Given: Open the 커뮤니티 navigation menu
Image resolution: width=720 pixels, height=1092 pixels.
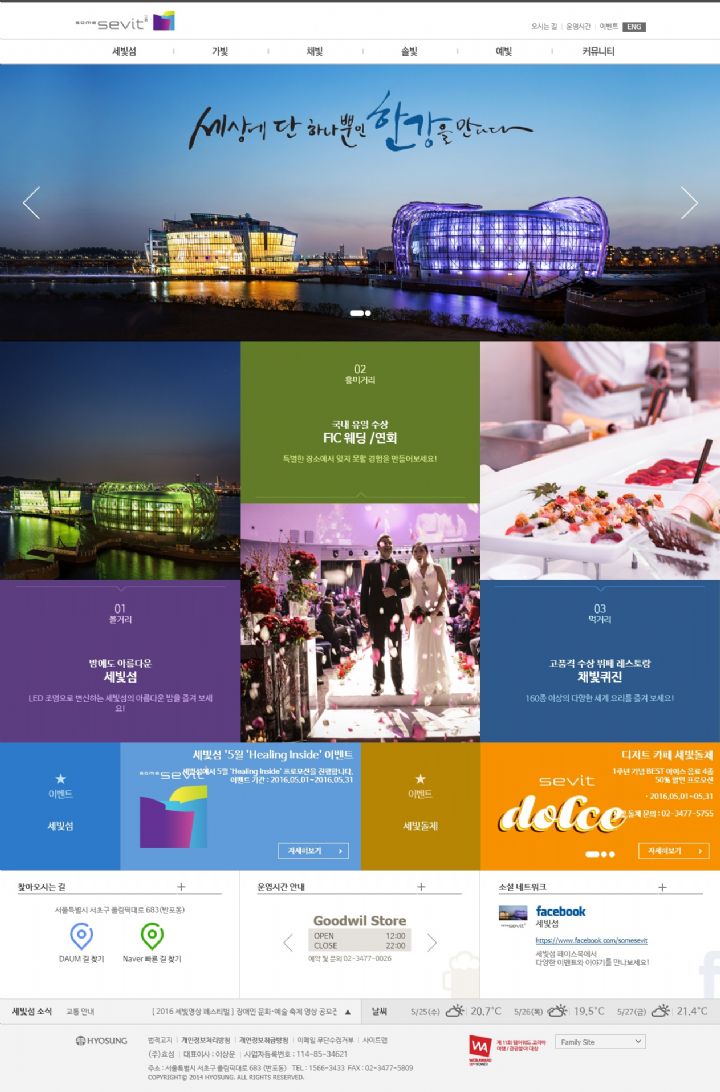Looking at the screenshot, I should (x=598, y=51).
